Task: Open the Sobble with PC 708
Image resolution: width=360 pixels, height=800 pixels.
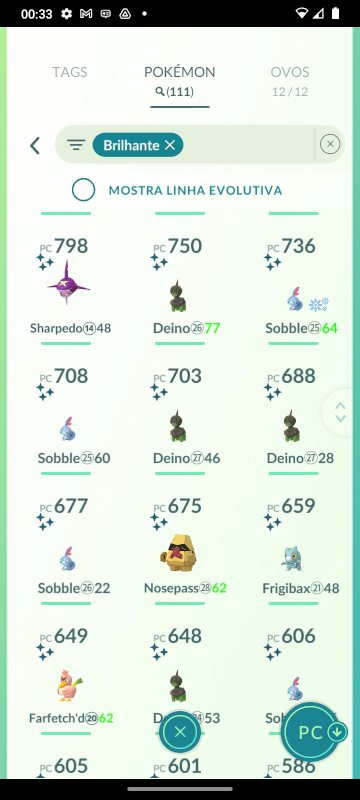Action: coord(66,416)
